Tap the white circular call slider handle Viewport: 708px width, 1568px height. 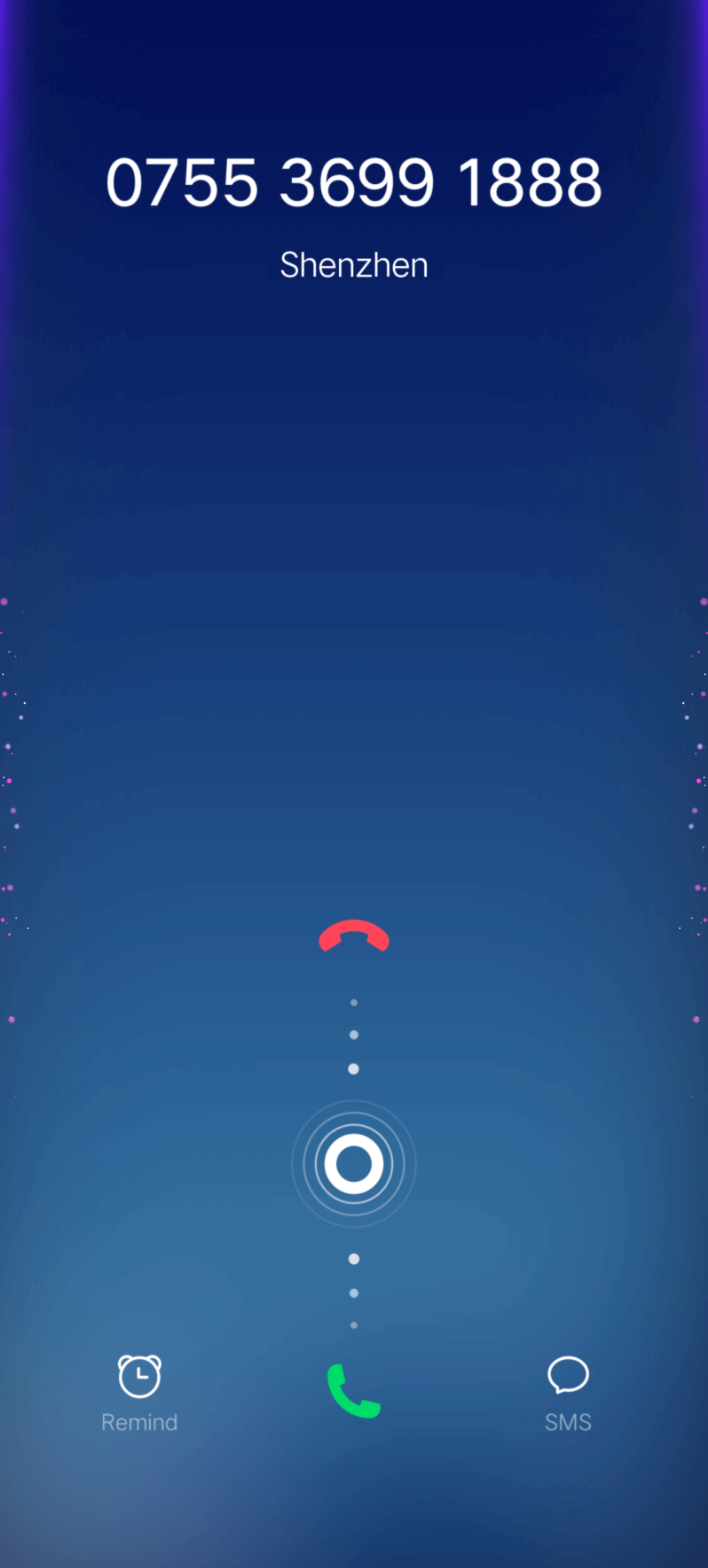pyautogui.click(x=353, y=1164)
